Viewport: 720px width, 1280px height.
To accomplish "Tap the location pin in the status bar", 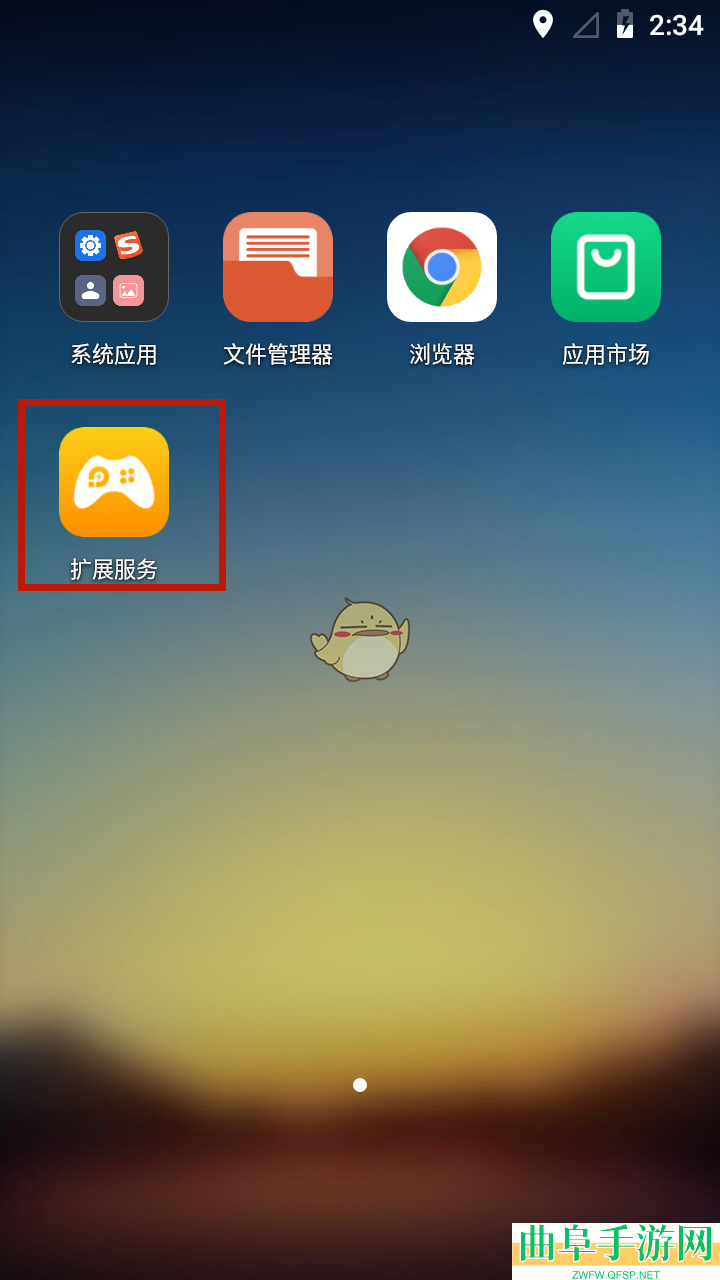I will [x=542, y=25].
